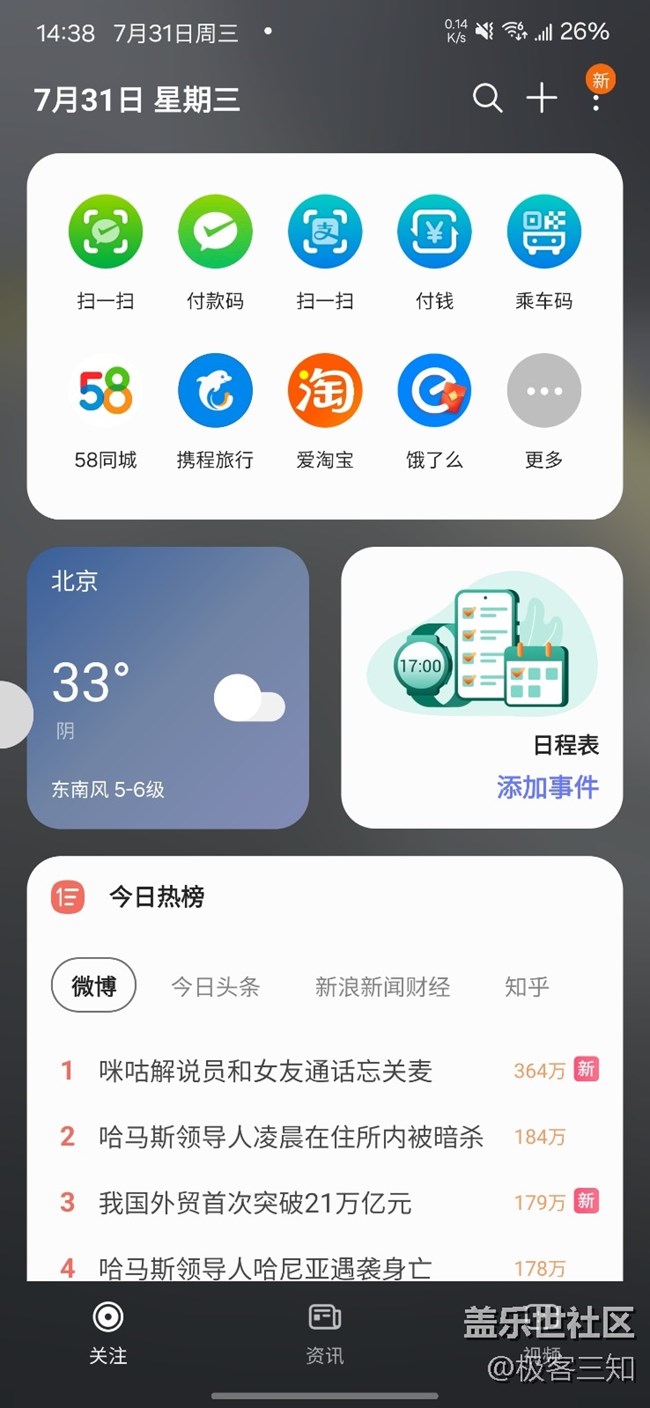Launch the 58同城 app

click(105, 391)
